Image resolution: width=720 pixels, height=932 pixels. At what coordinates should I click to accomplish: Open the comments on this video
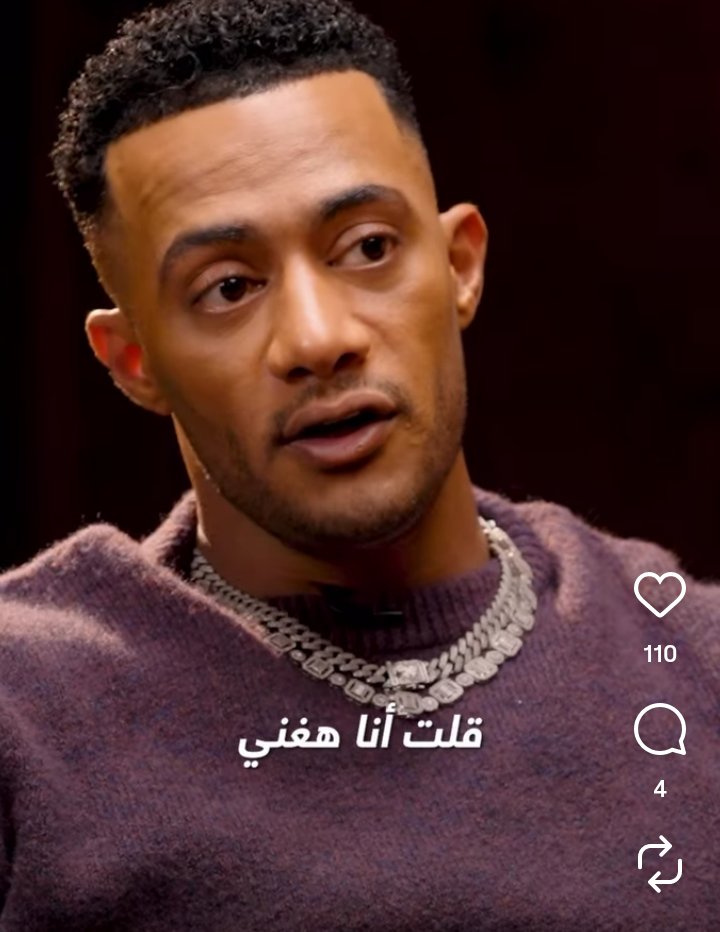(x=660, y=730)
